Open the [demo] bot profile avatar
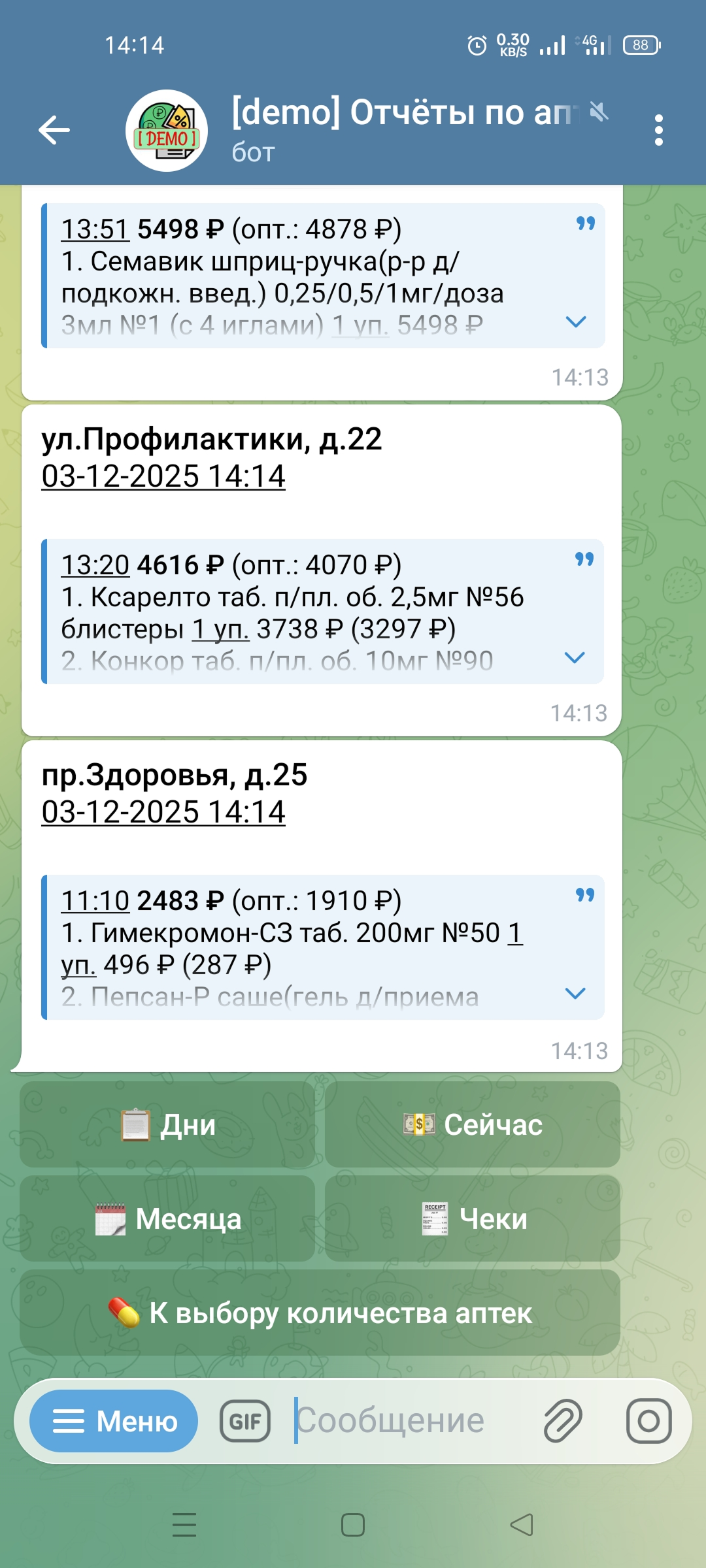This screenshot has height=1568, width=706. point(167,131)
